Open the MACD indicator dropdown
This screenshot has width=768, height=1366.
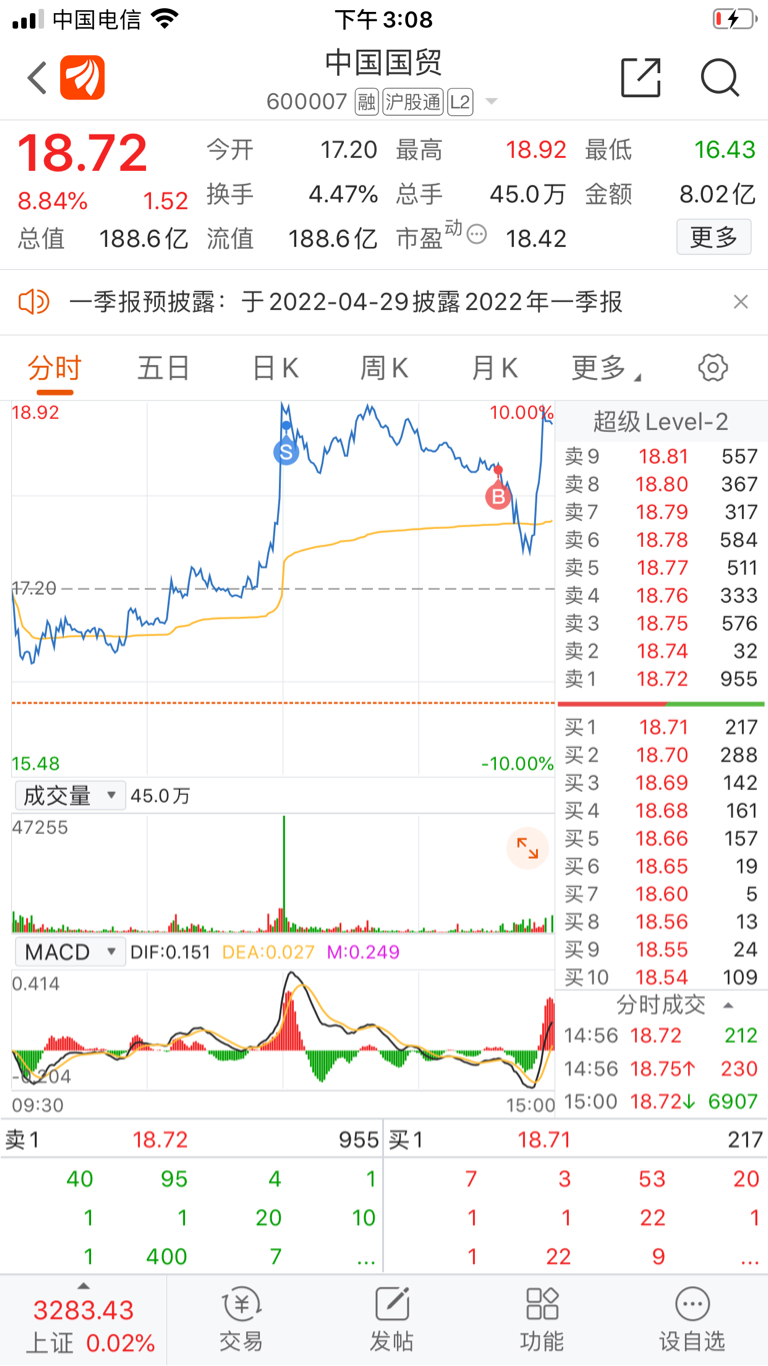click(70, 952)
